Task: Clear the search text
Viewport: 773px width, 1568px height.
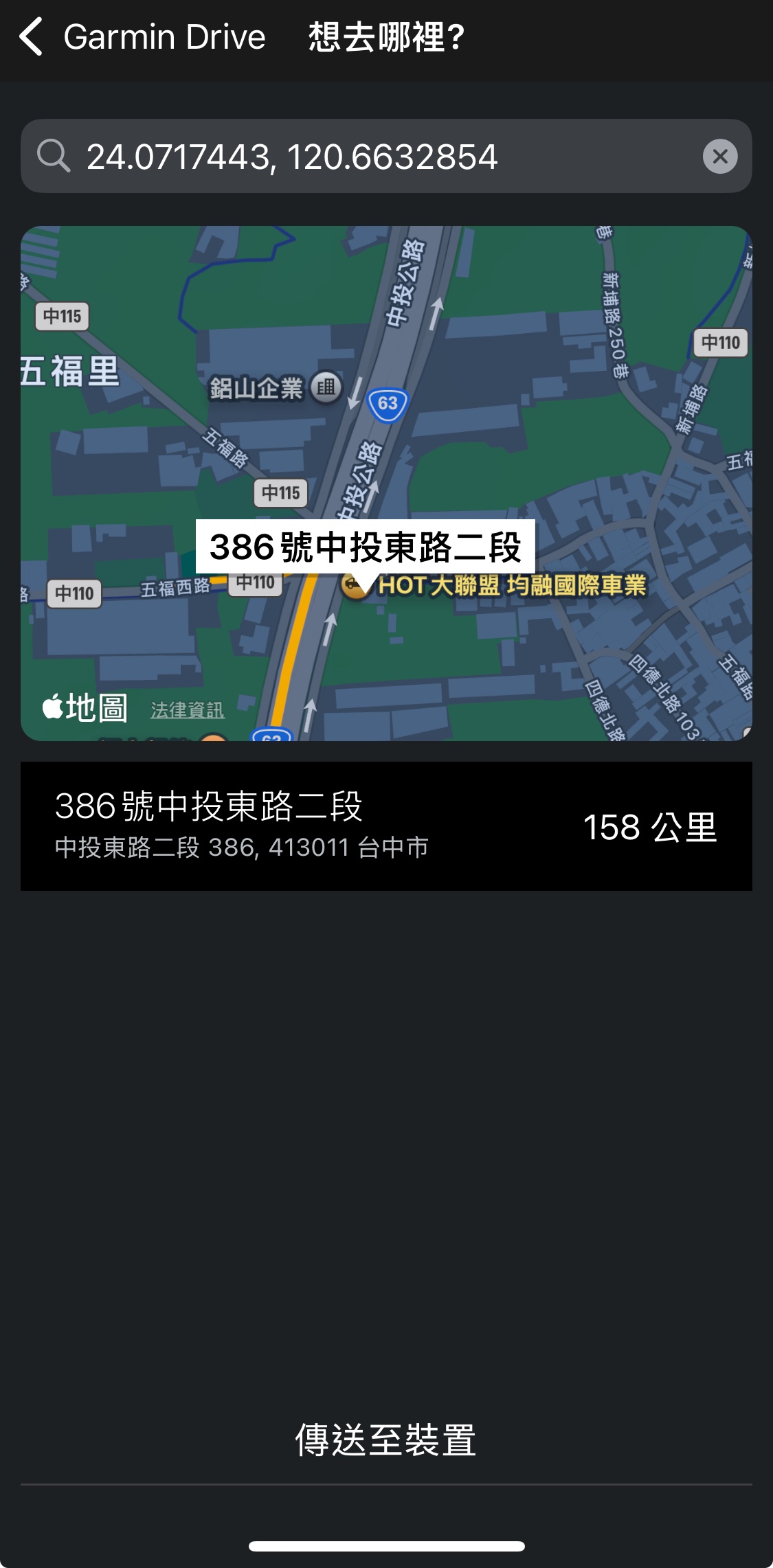Action: [x=720, y=157]
